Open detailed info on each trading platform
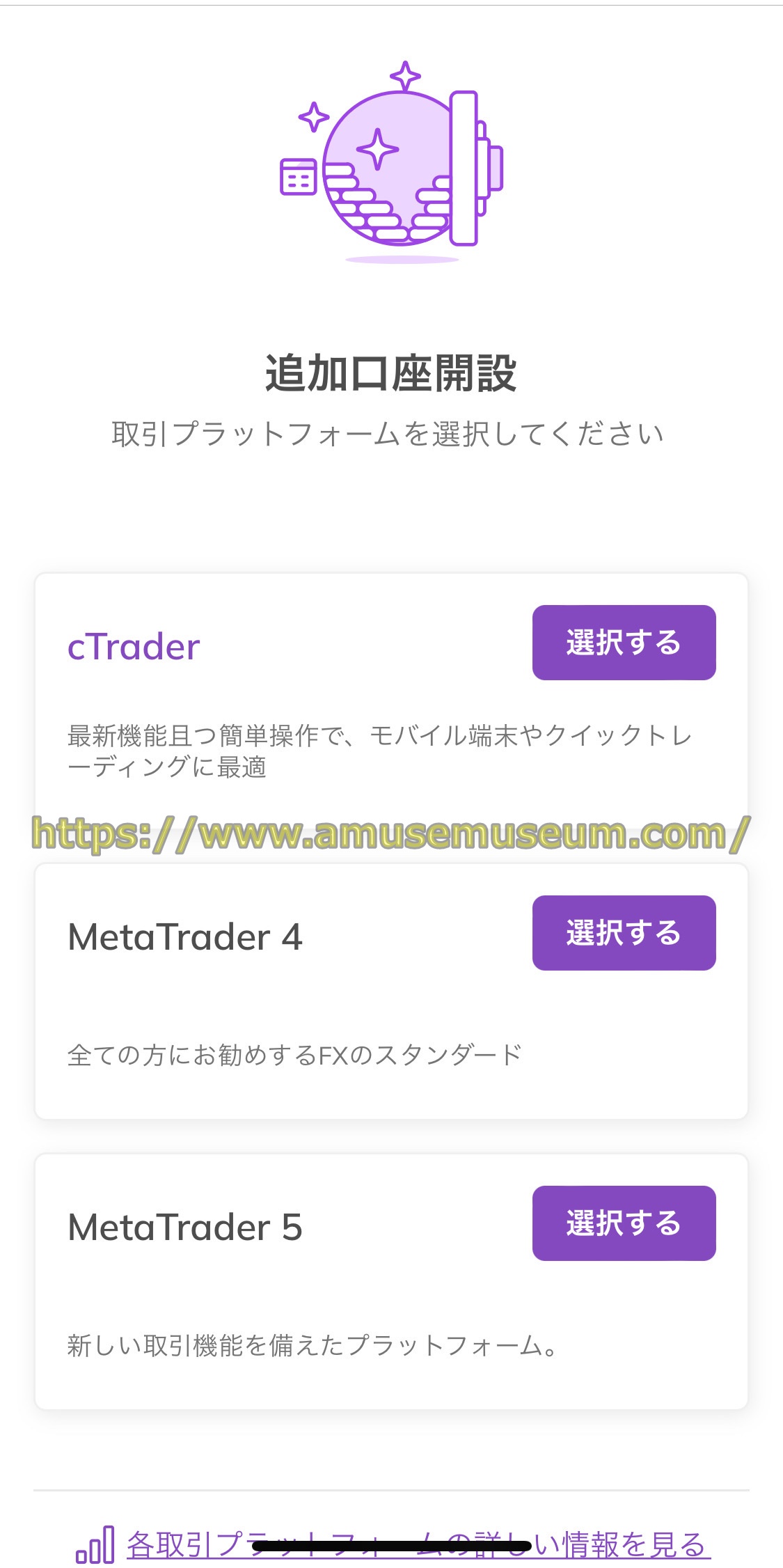 pos(416,1543)
